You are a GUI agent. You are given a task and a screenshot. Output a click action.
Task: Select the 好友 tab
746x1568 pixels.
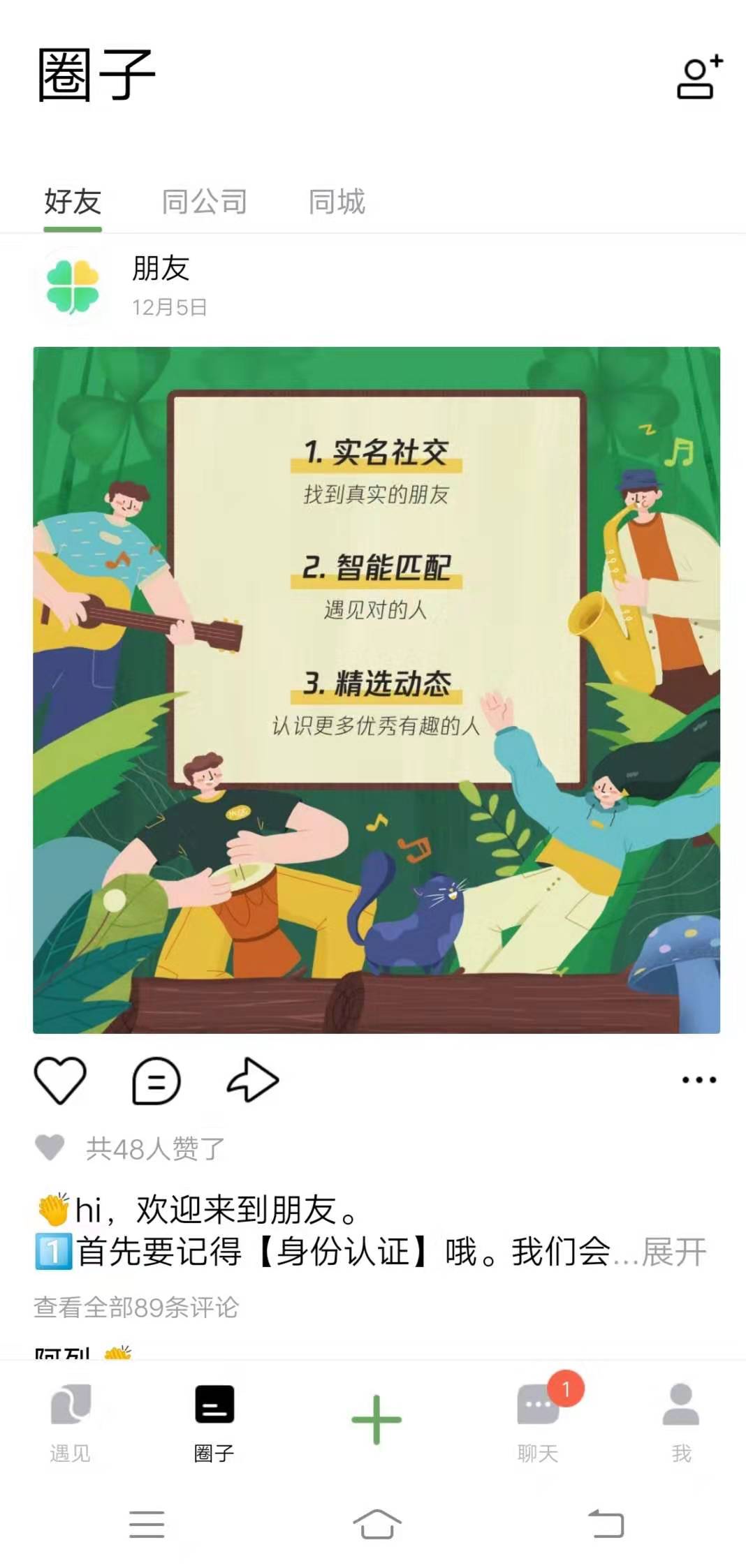73,202
